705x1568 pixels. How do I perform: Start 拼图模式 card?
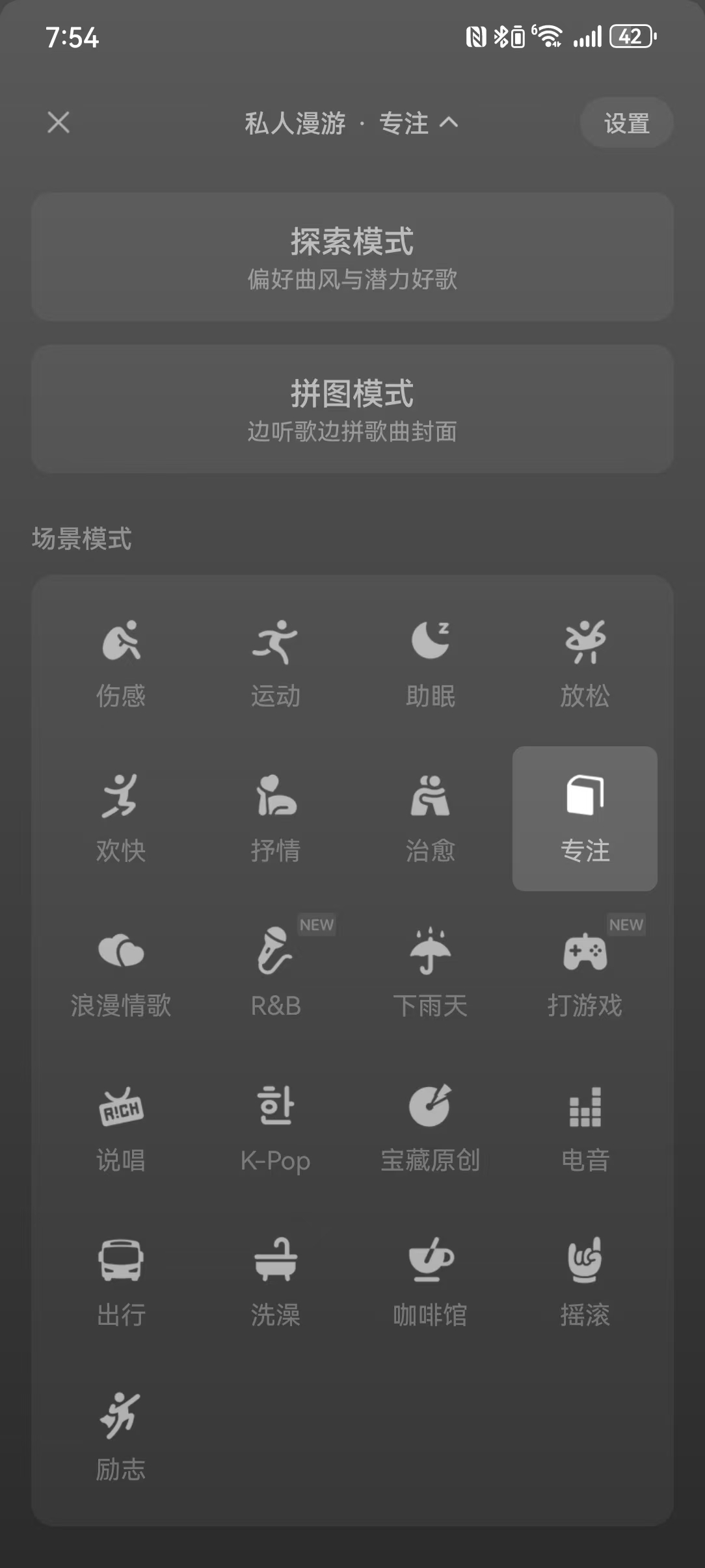pyautogui.click(x=352, y=409)
